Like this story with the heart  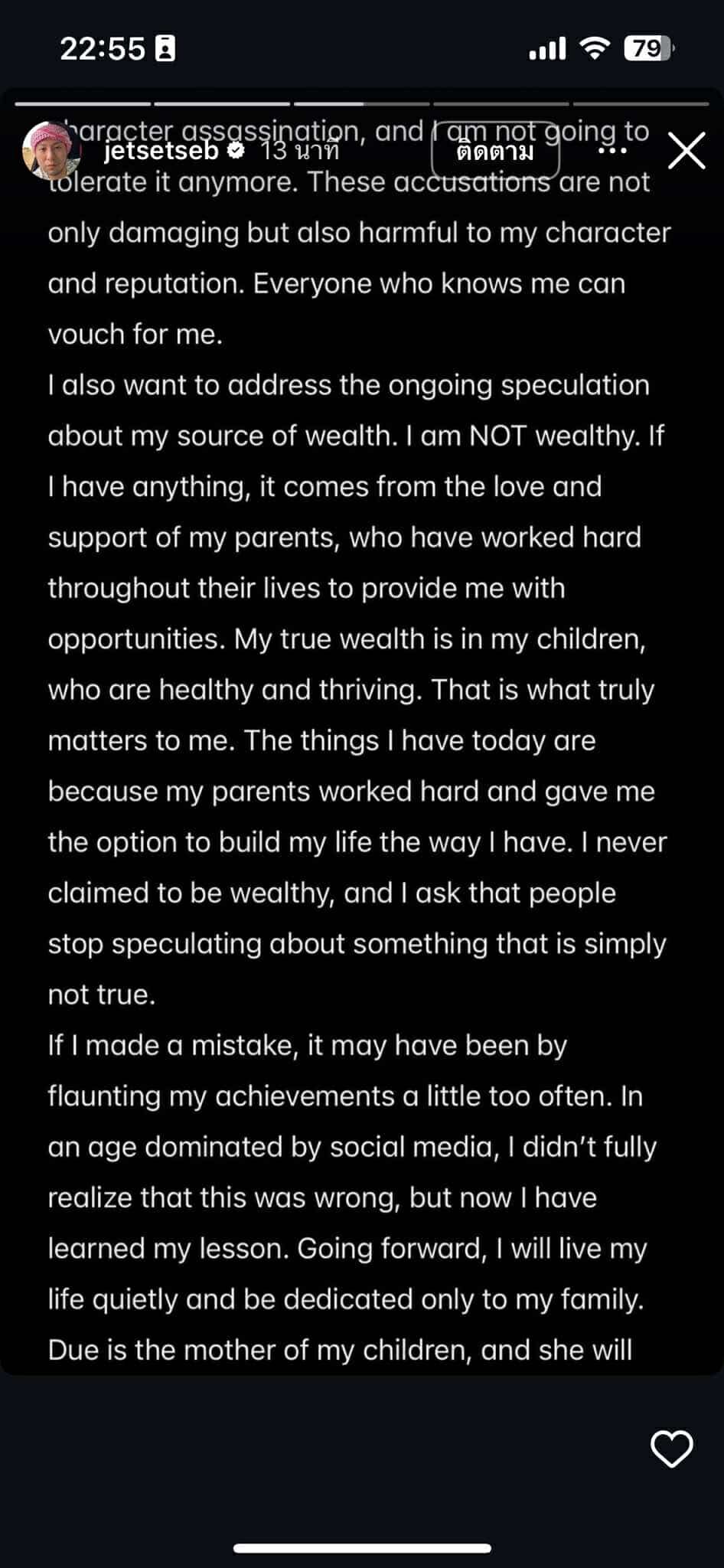pos(671,1448)
